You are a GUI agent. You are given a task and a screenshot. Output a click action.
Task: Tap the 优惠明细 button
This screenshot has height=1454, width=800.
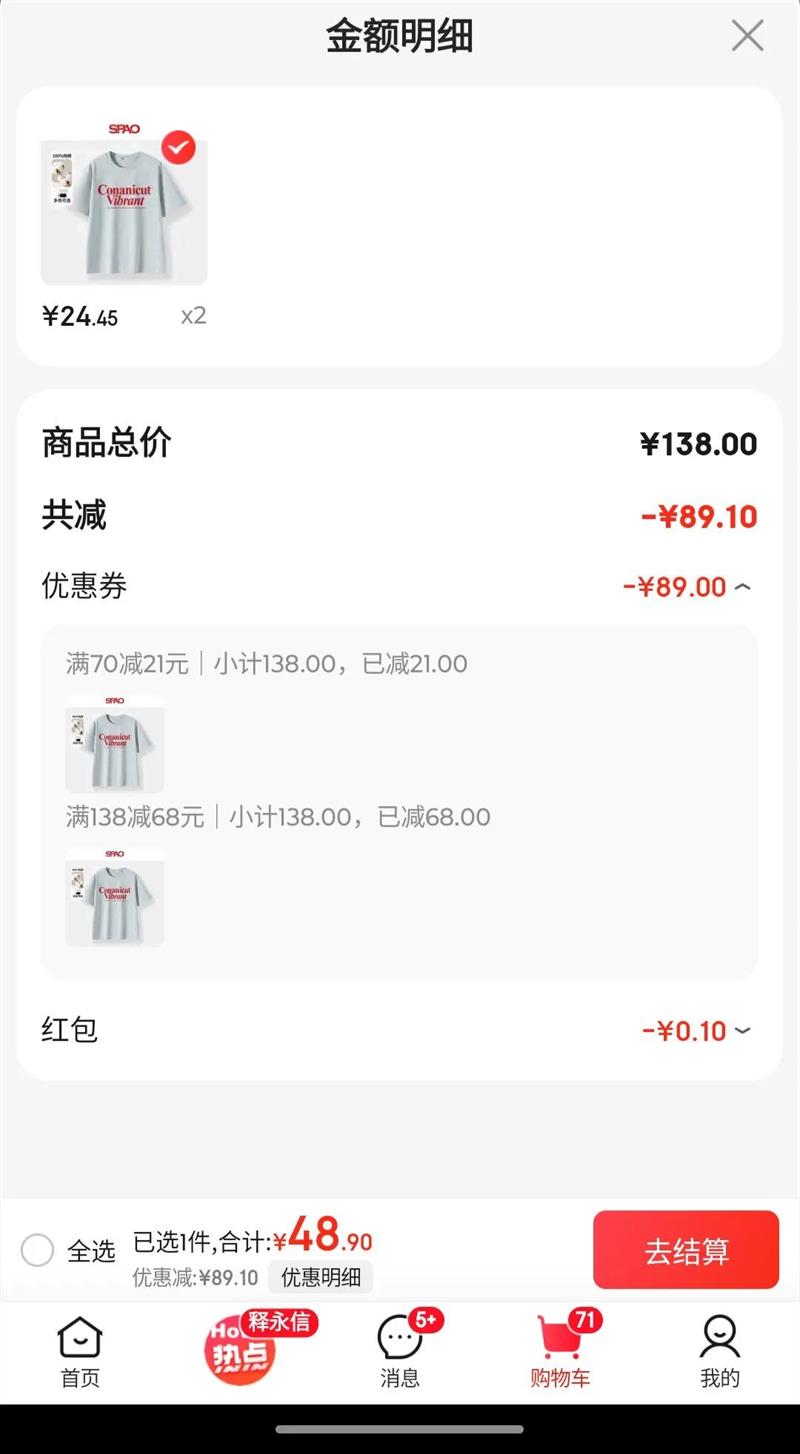click(x=320, y=1277)
